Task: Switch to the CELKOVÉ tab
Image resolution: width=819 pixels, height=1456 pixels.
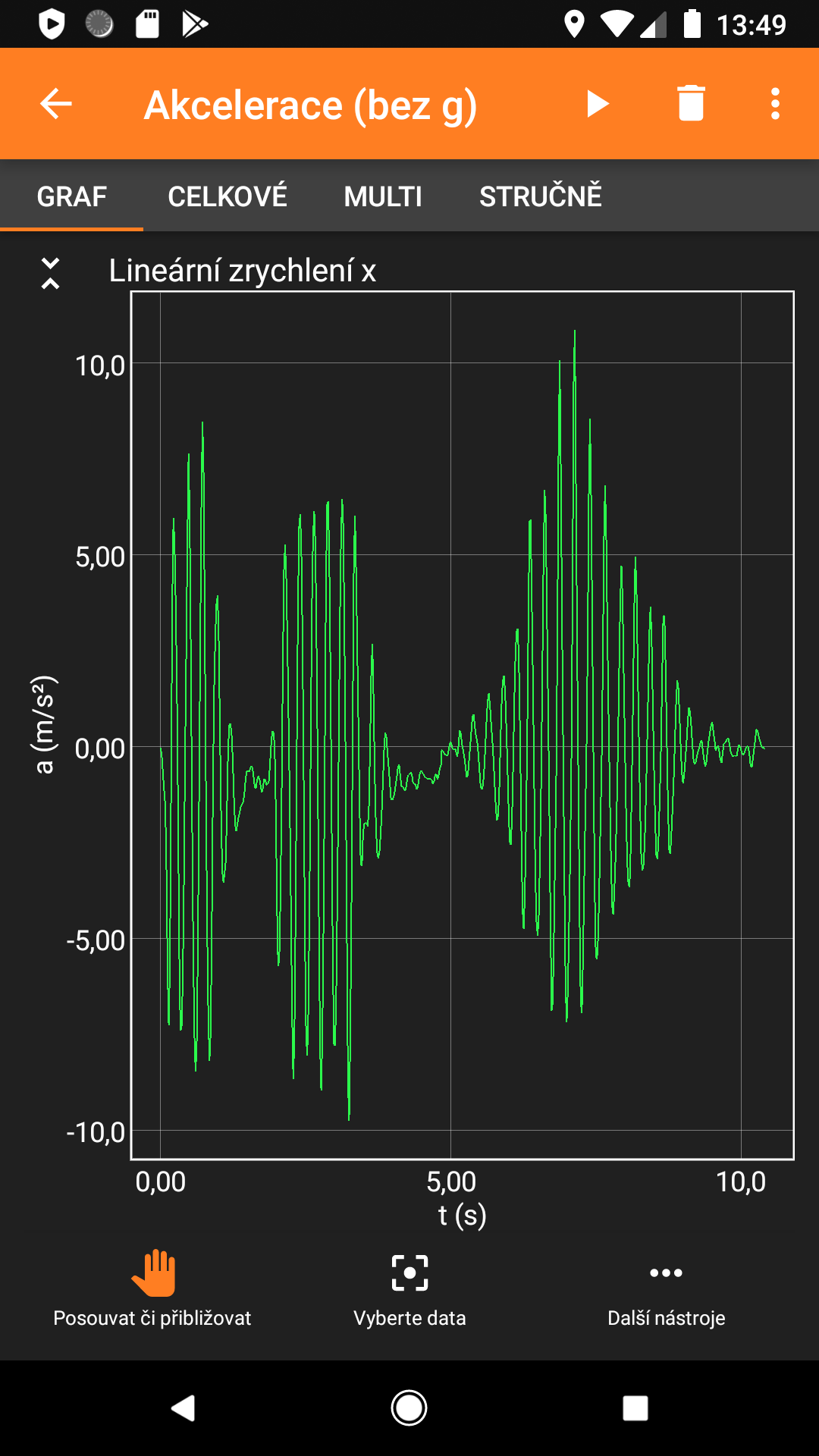Action: 227,196
